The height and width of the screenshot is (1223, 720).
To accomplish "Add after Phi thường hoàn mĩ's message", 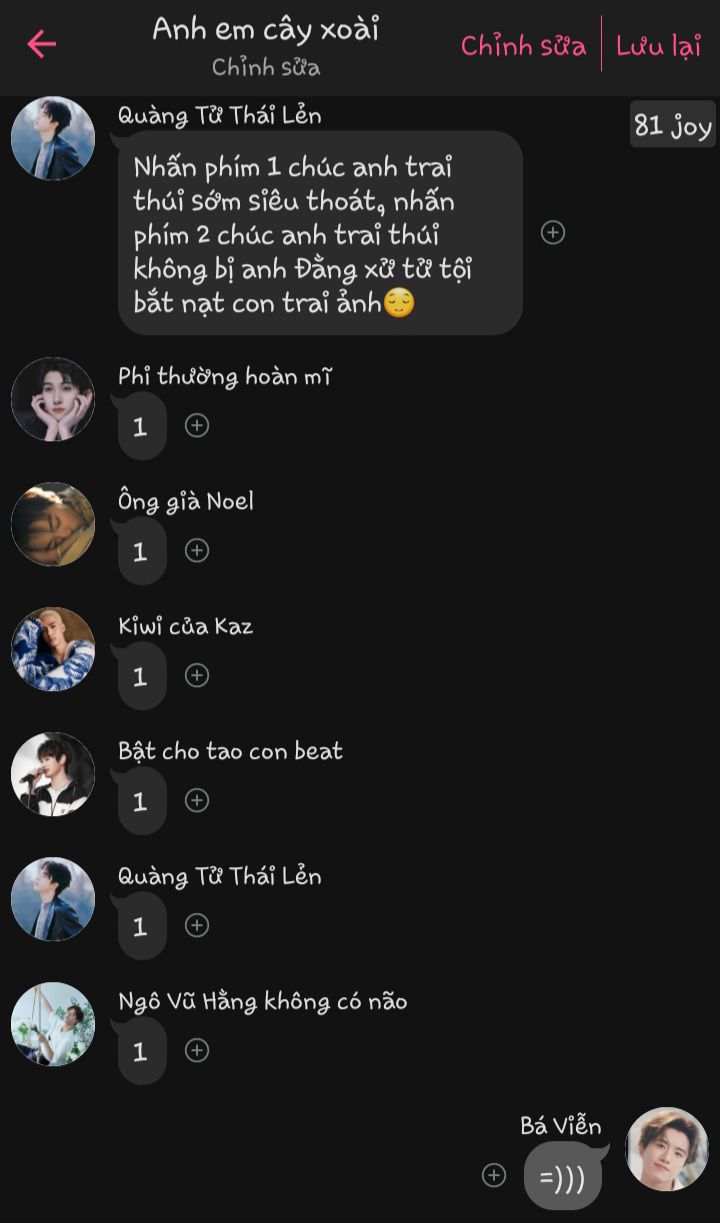I will click(x=197, y=426).
